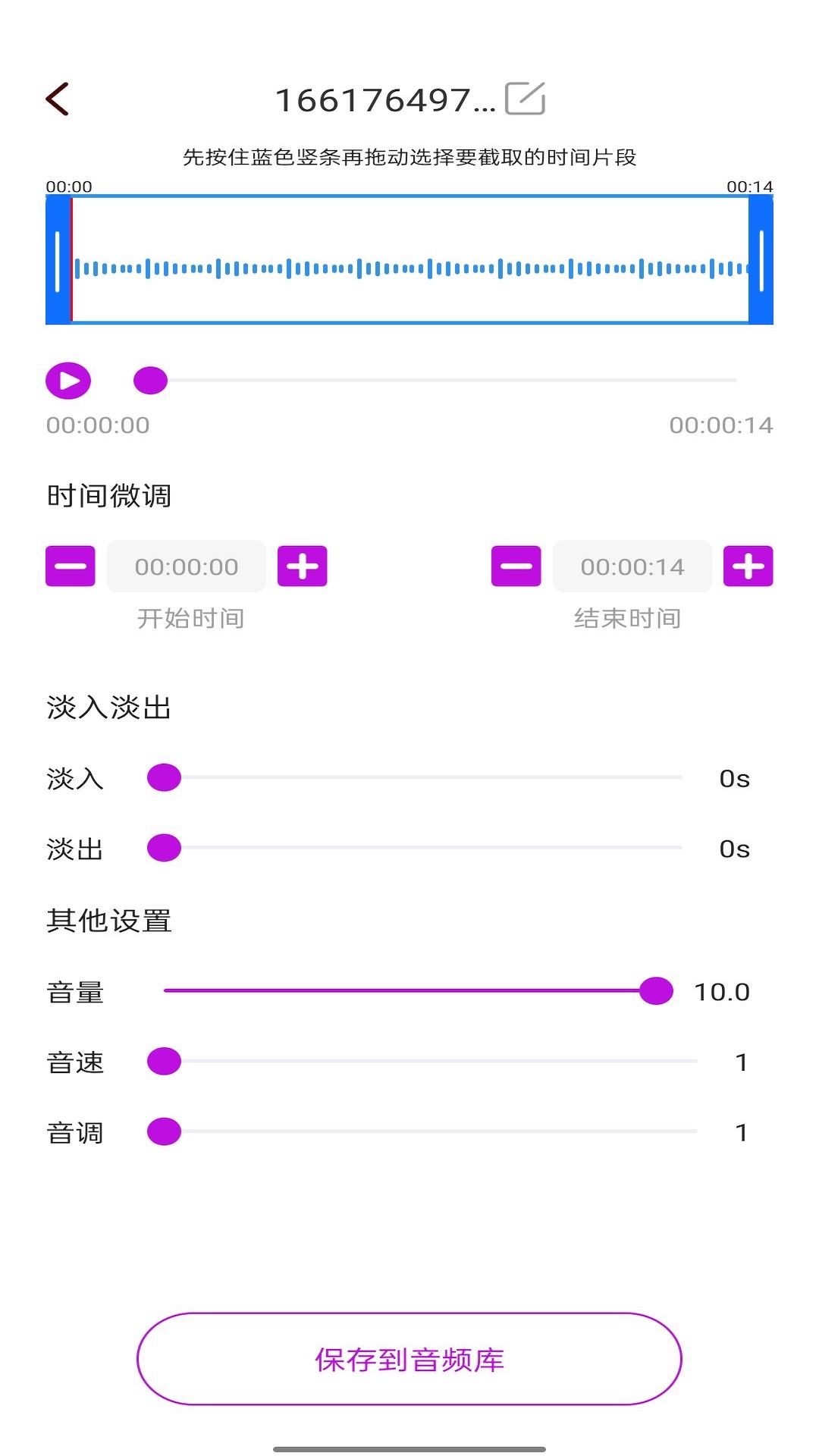Screen dimensions: 819x1456
Task: Click the edit icon to rename the audio file
Action: [x=526, y=99]
